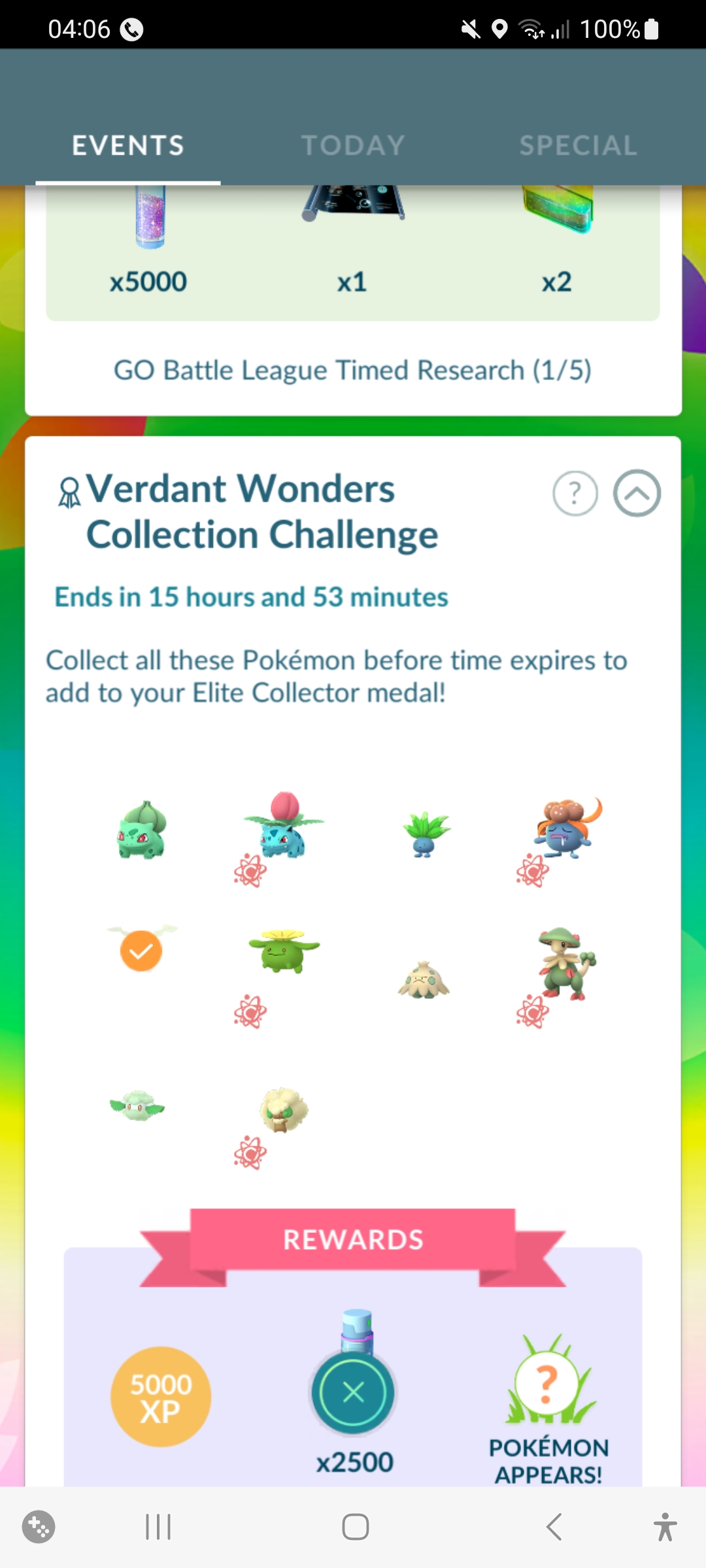Open Verdant Wonders challenge help icon
This screenshot has width=706, height=1568.
(575, 493)
